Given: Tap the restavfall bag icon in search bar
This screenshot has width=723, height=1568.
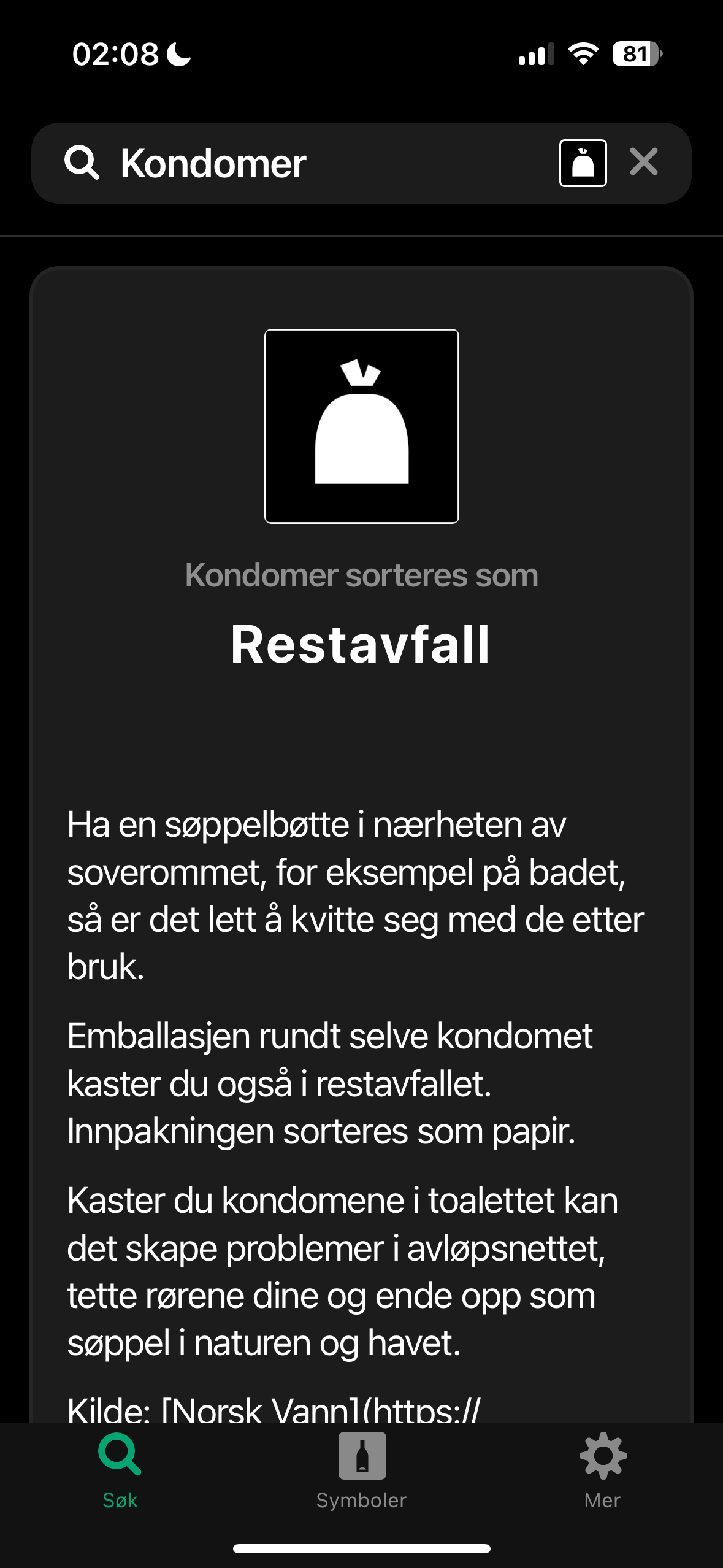Looking at the screenshot, I should [x=583, y=163].
